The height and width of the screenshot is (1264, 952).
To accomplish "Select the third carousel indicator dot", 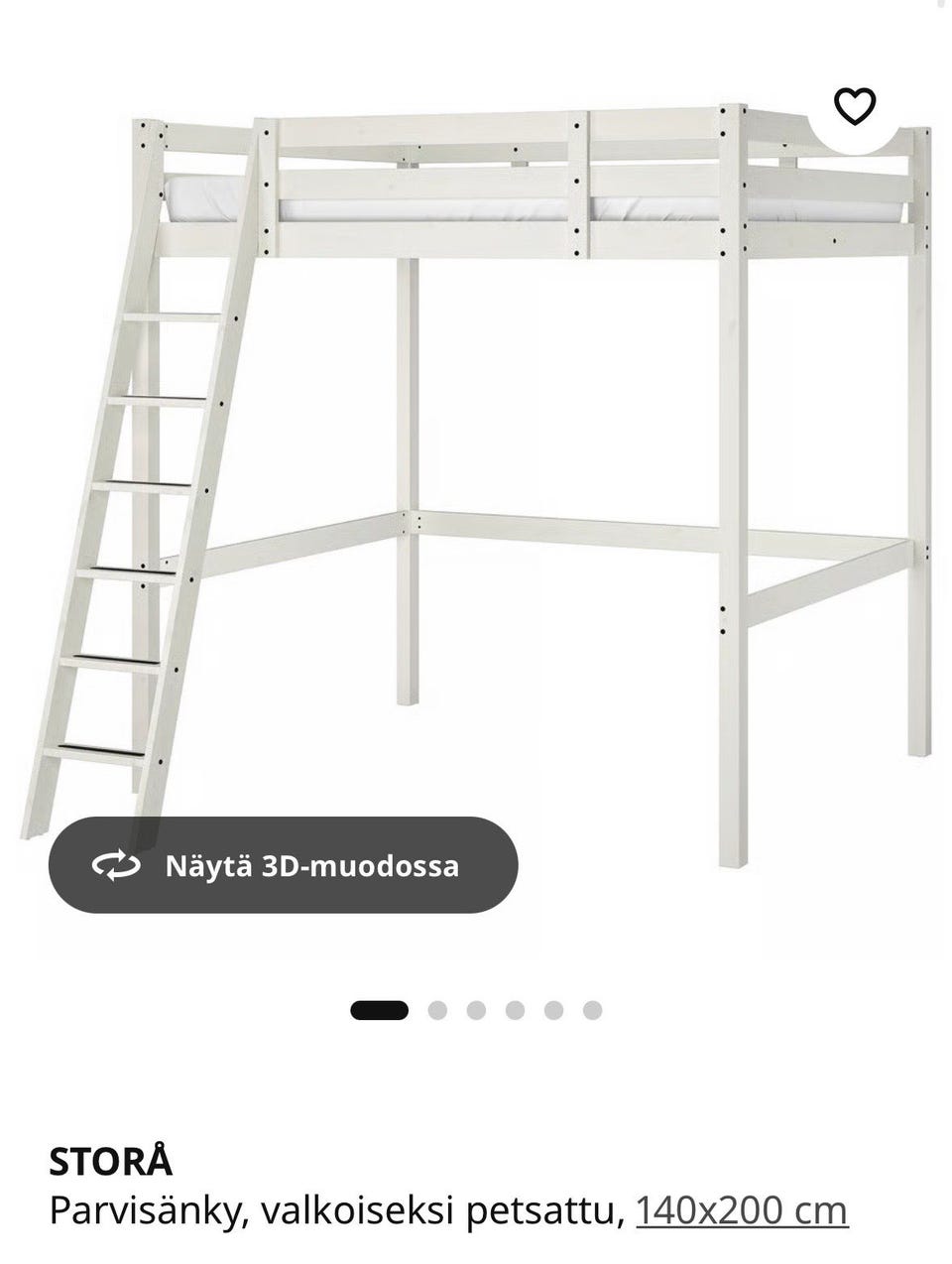I will click(477, 1008).
